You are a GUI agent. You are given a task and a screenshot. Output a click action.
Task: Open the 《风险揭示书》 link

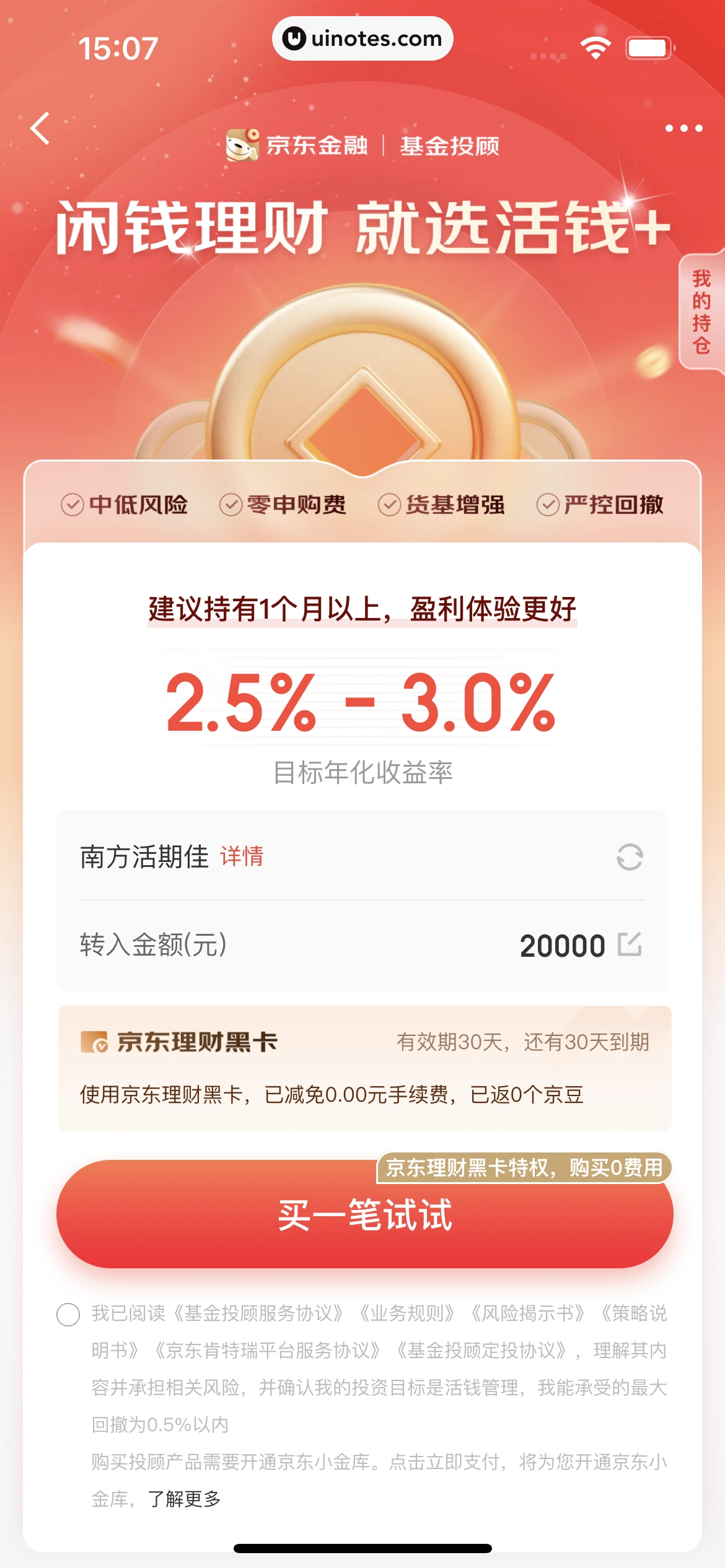pyautogui.click(x=528, y=1313)
